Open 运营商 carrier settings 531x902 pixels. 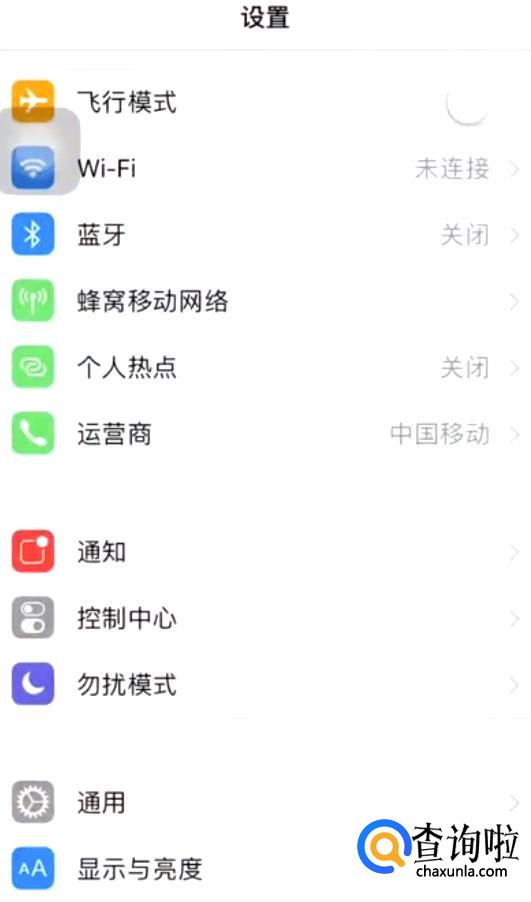point(265,434)
